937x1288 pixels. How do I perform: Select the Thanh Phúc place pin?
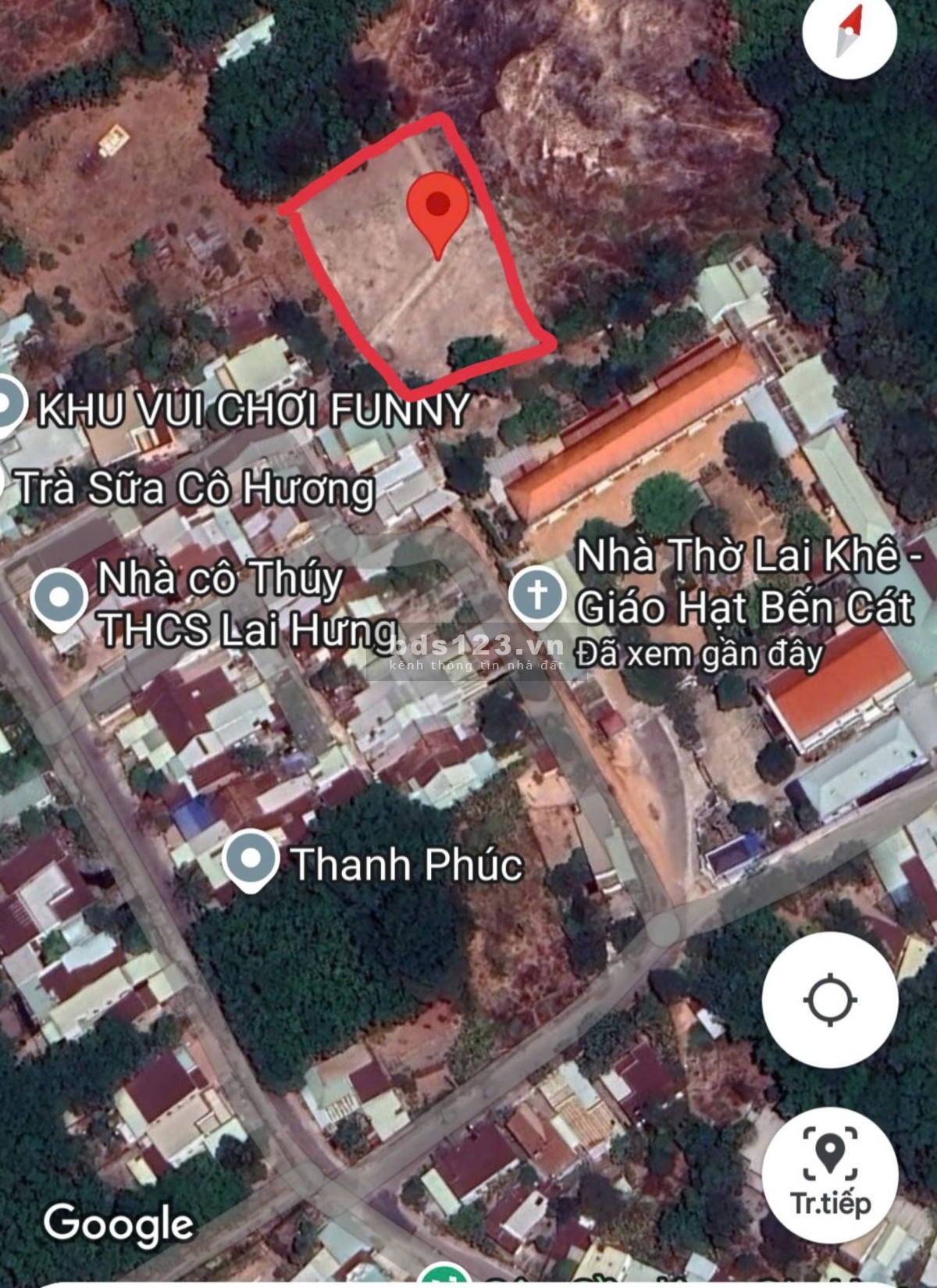coord(251,860)
